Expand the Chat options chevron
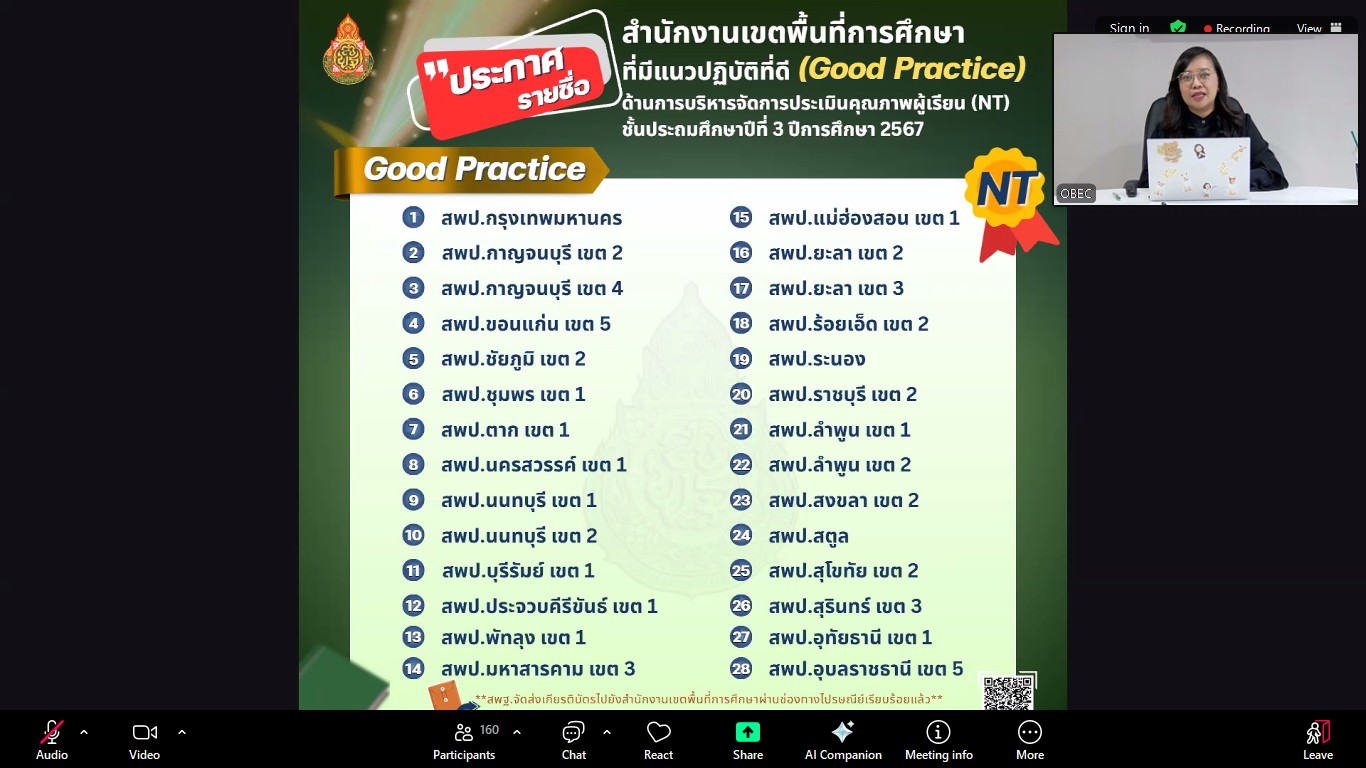 click(x=607, y=732)
